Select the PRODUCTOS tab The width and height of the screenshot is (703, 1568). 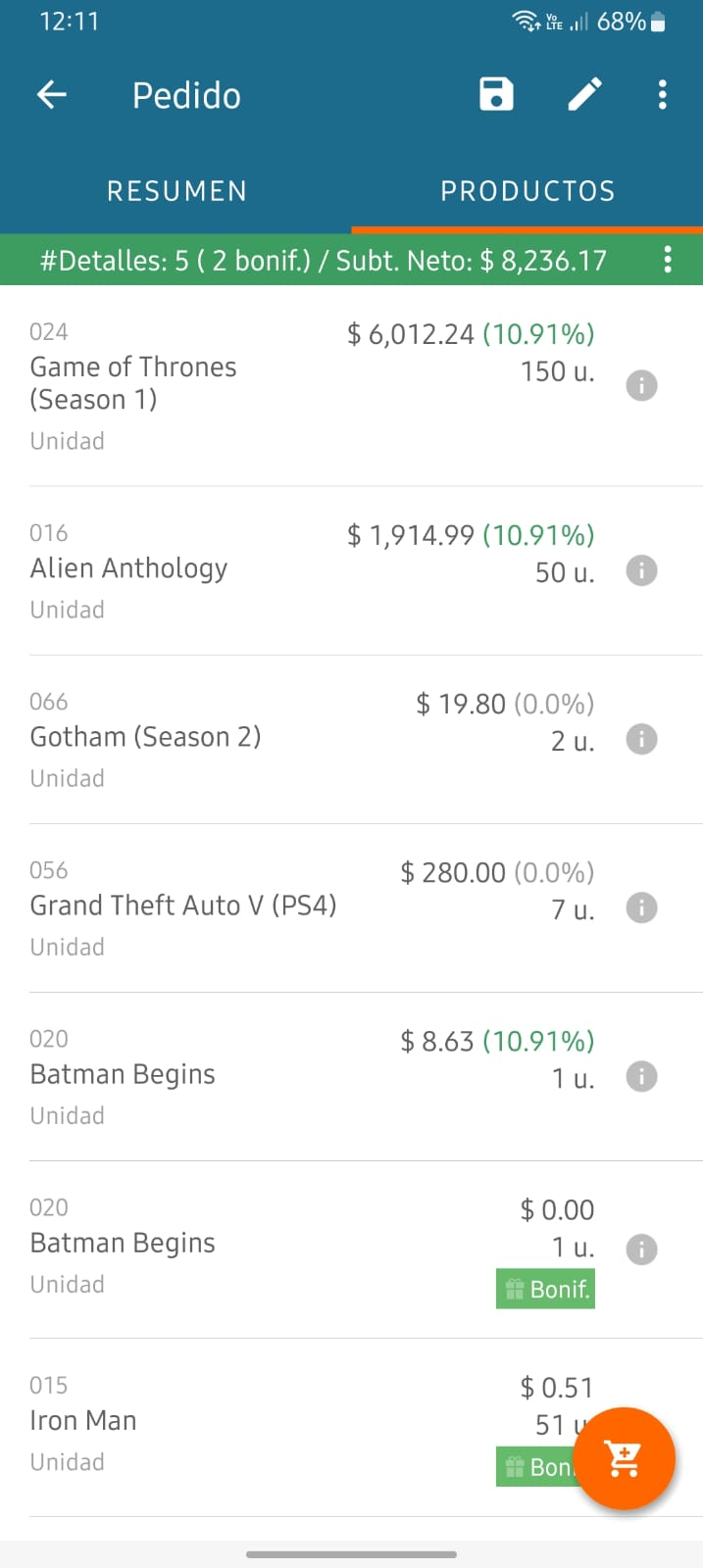pyautogui.click(x=527, y=191)
